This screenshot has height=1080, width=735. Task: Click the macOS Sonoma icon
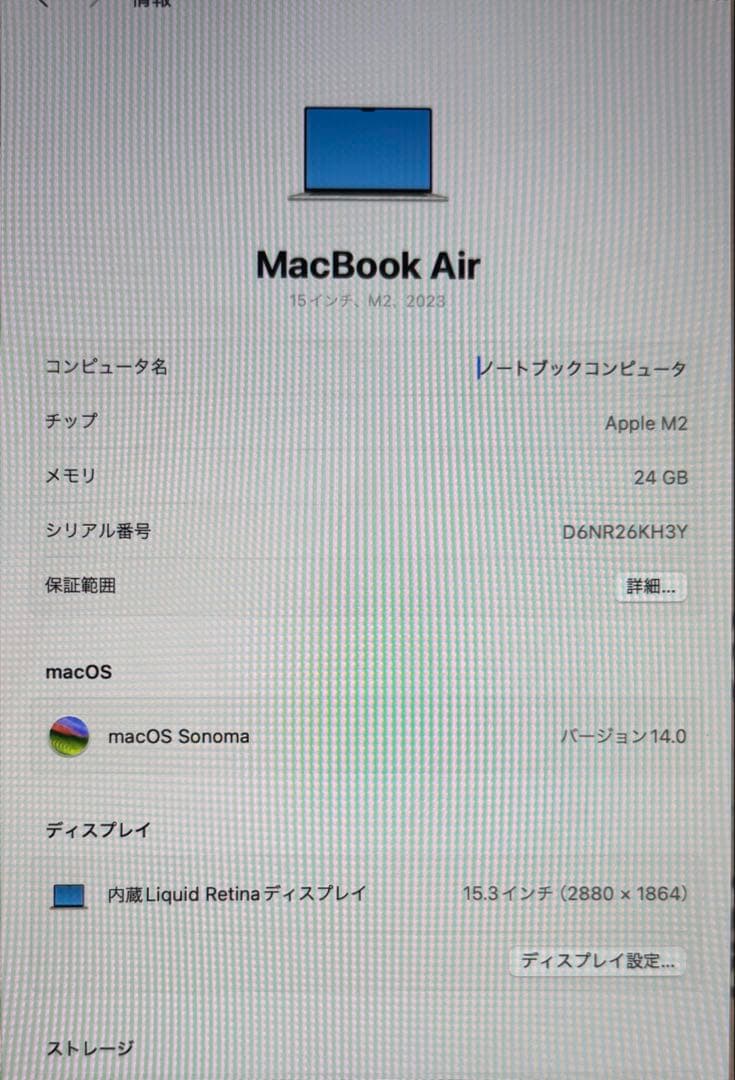68,737
